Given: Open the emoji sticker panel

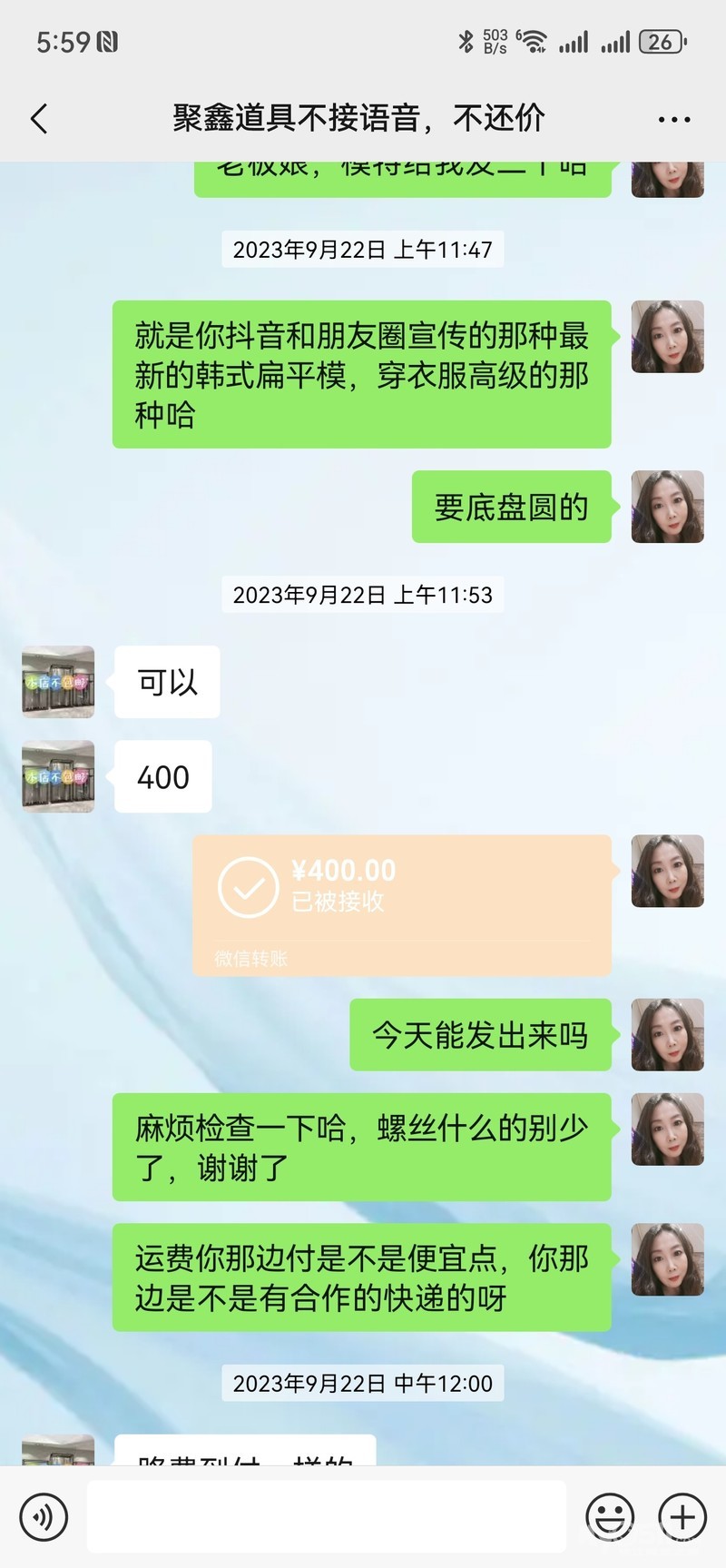Looking at the screenshot, I should [x=610, y=1516].
